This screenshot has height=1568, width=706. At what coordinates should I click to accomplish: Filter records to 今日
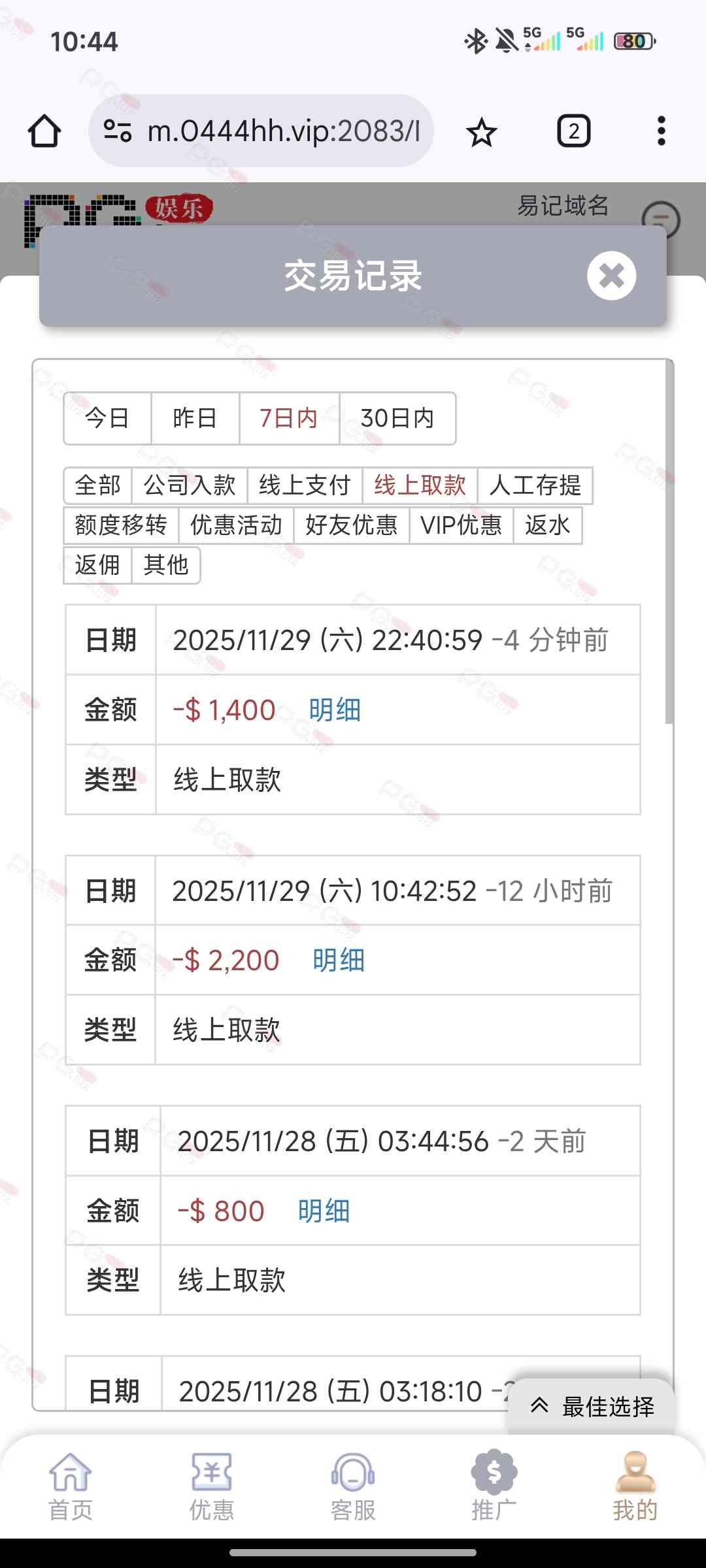(107, 418)
